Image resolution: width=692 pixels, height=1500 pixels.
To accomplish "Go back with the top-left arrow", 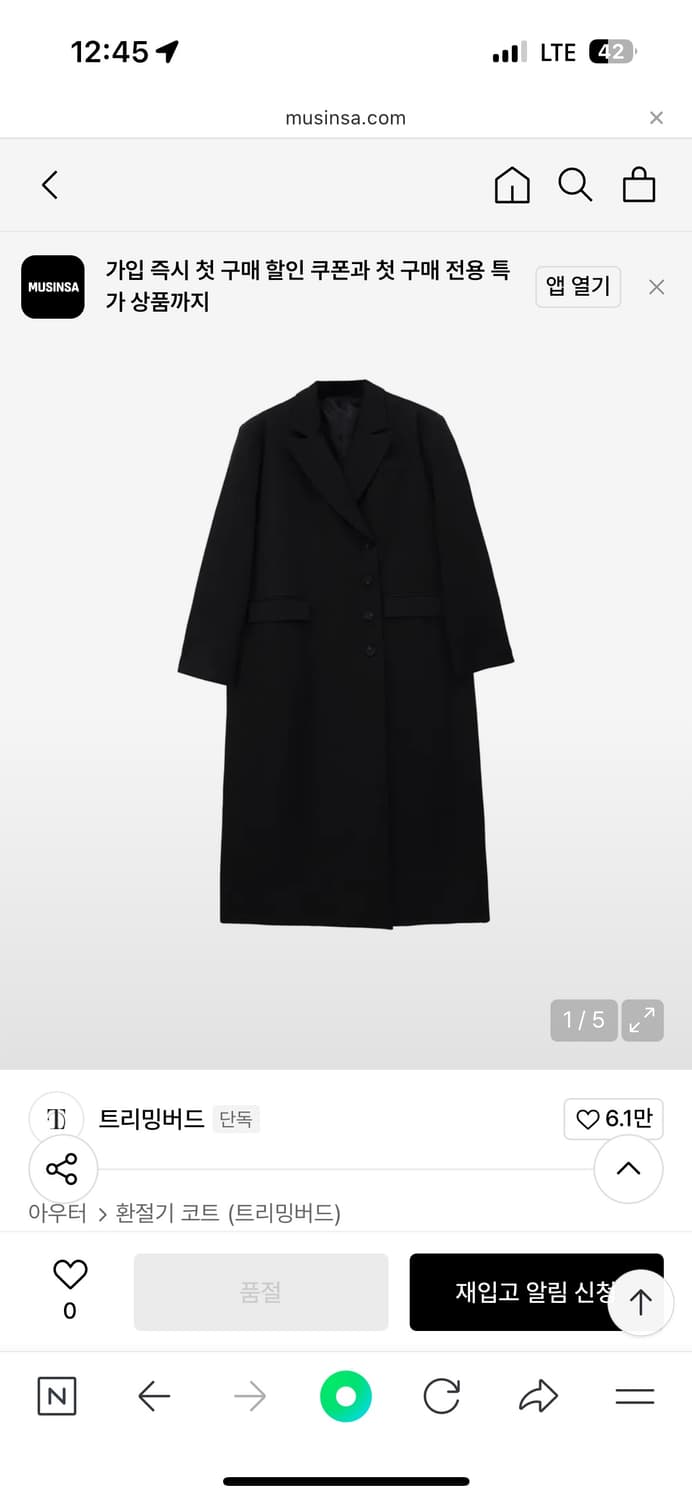I will (x=50, y=185).
